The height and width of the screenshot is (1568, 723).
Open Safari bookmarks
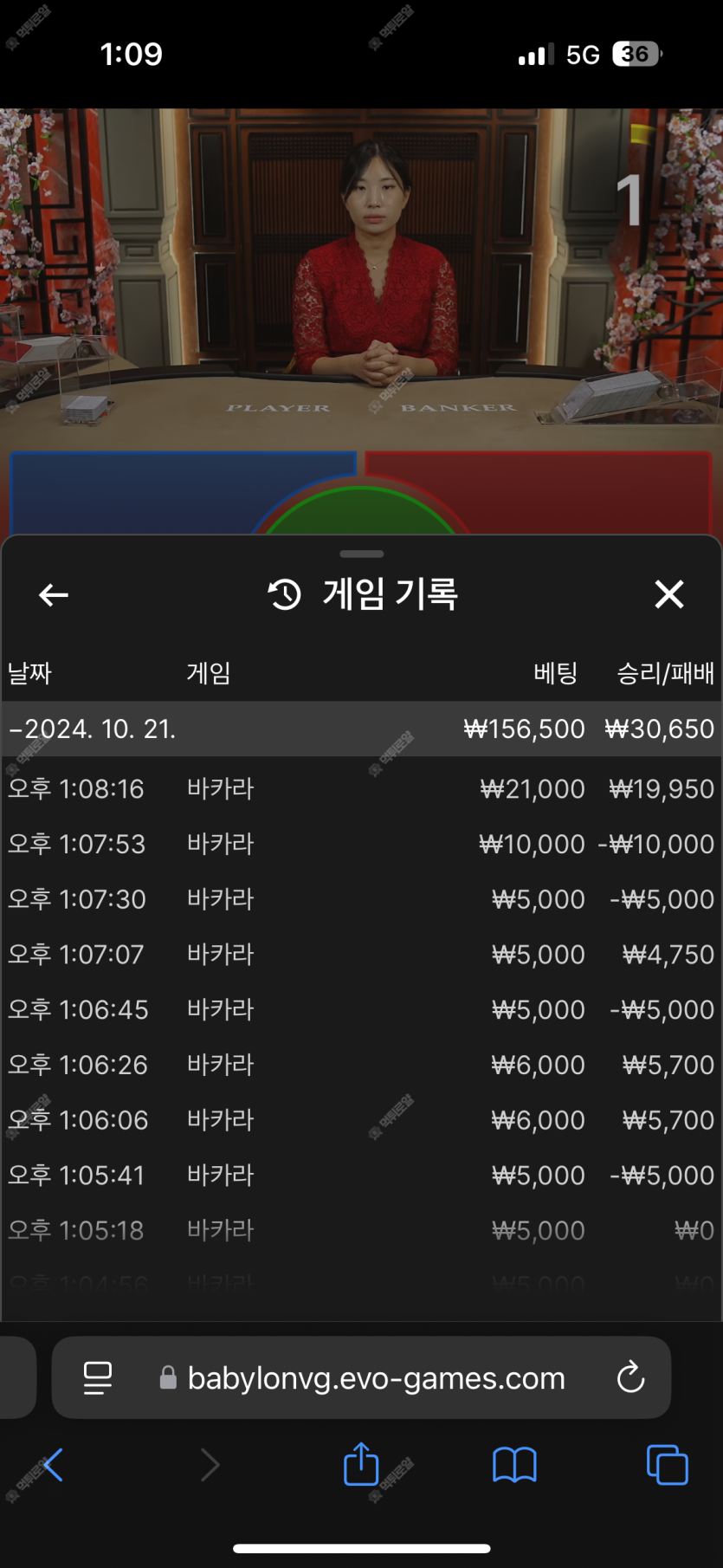coord(514,1465)
